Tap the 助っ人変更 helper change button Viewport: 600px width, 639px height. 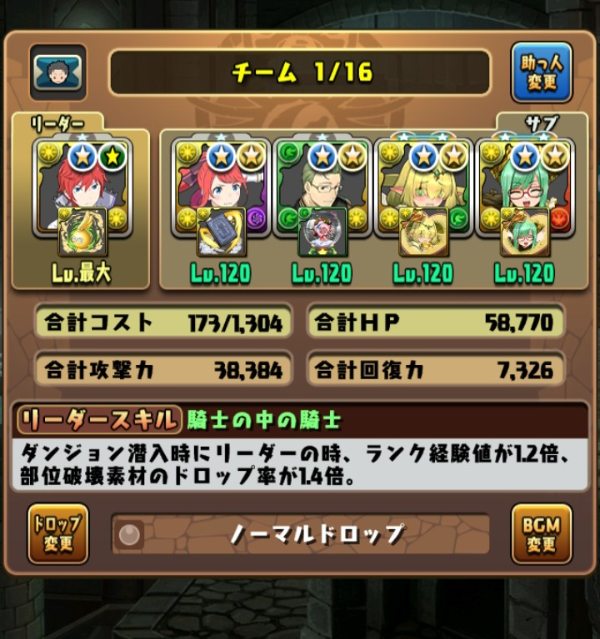541,72
